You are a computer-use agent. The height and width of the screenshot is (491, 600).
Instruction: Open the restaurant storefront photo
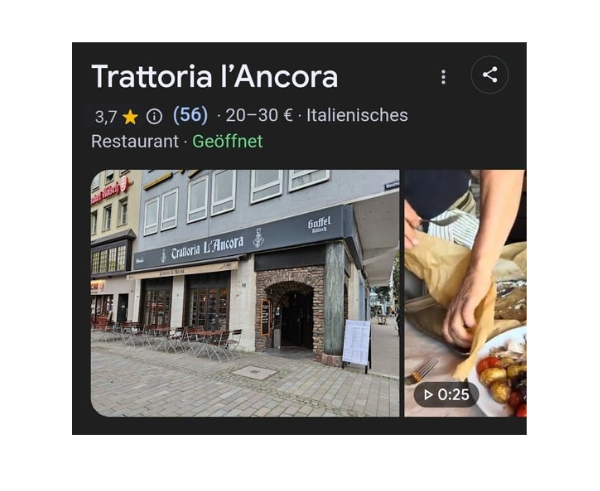(244, 292)
